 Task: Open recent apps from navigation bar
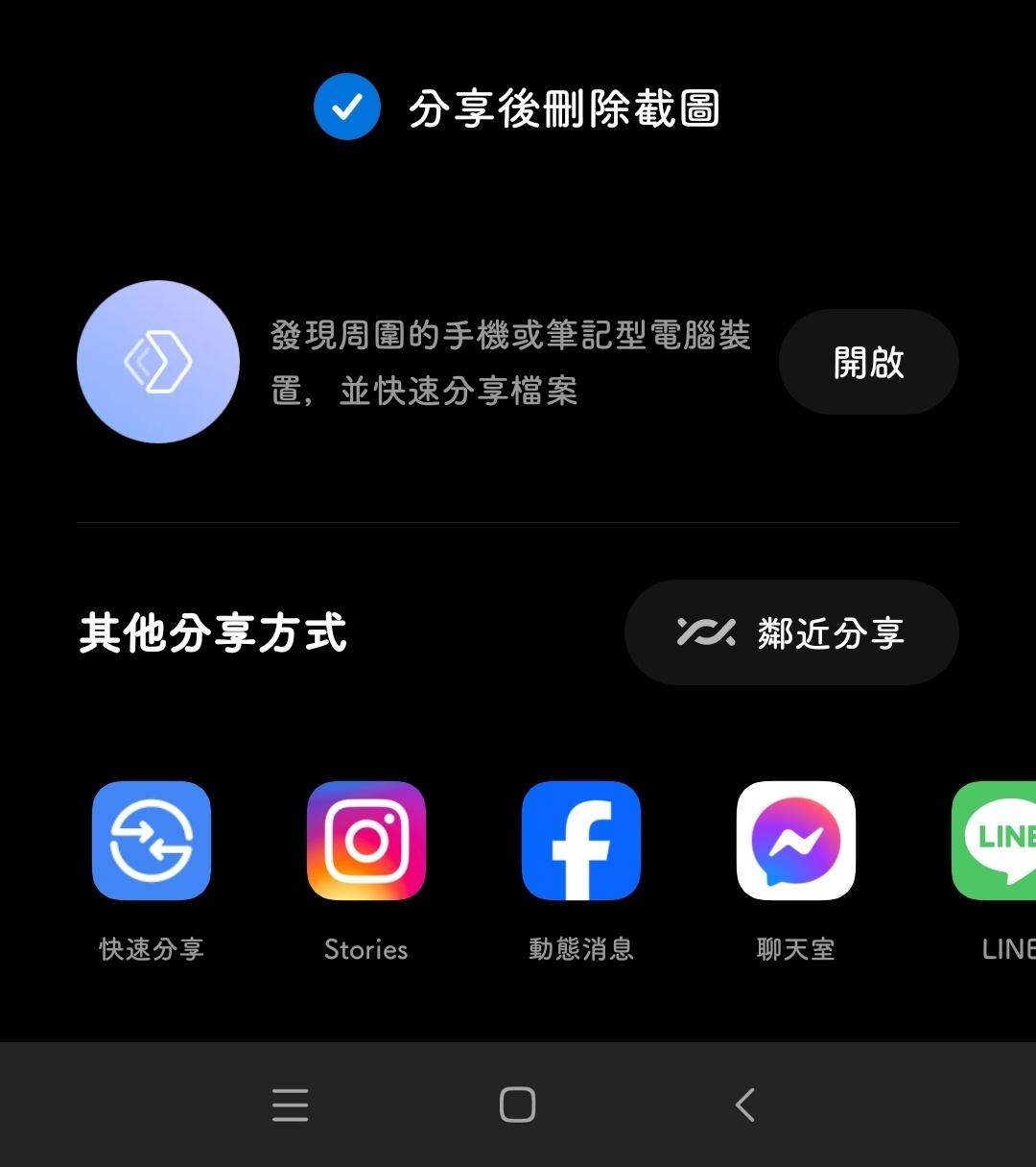290,1105
